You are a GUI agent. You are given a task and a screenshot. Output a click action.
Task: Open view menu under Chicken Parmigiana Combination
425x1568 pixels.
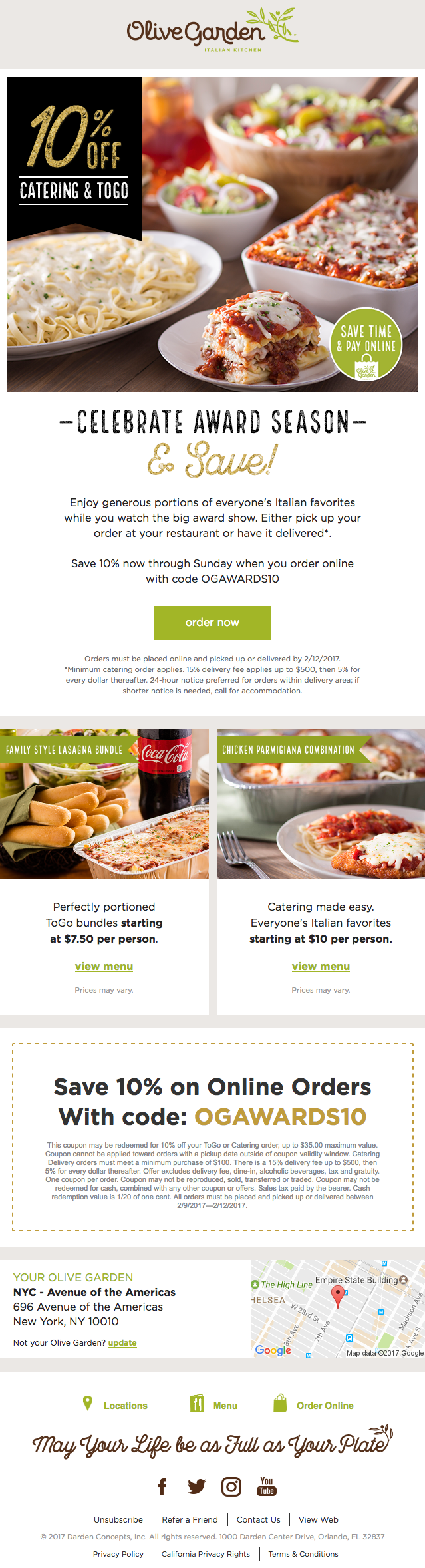(x=321, y=966)
